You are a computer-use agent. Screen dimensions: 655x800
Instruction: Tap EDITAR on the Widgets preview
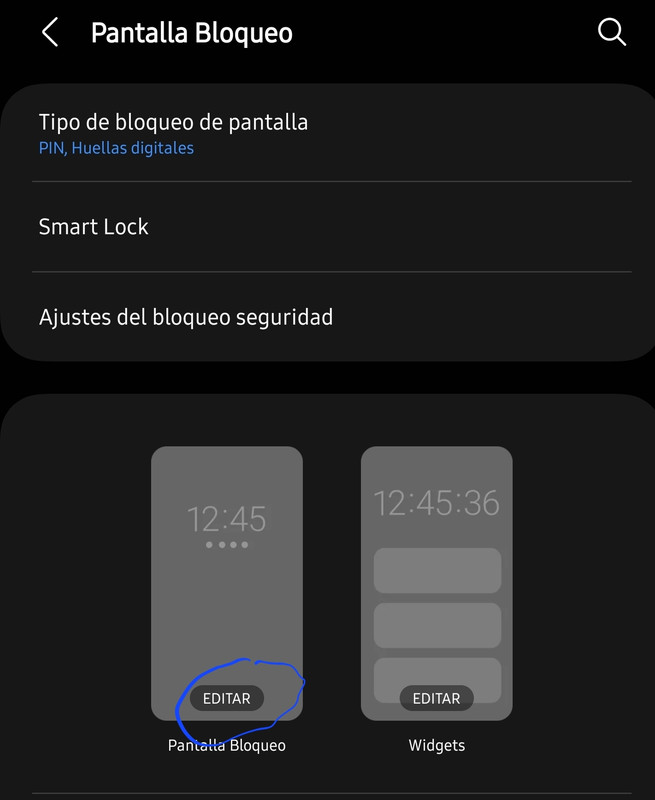tap(437, 698)
